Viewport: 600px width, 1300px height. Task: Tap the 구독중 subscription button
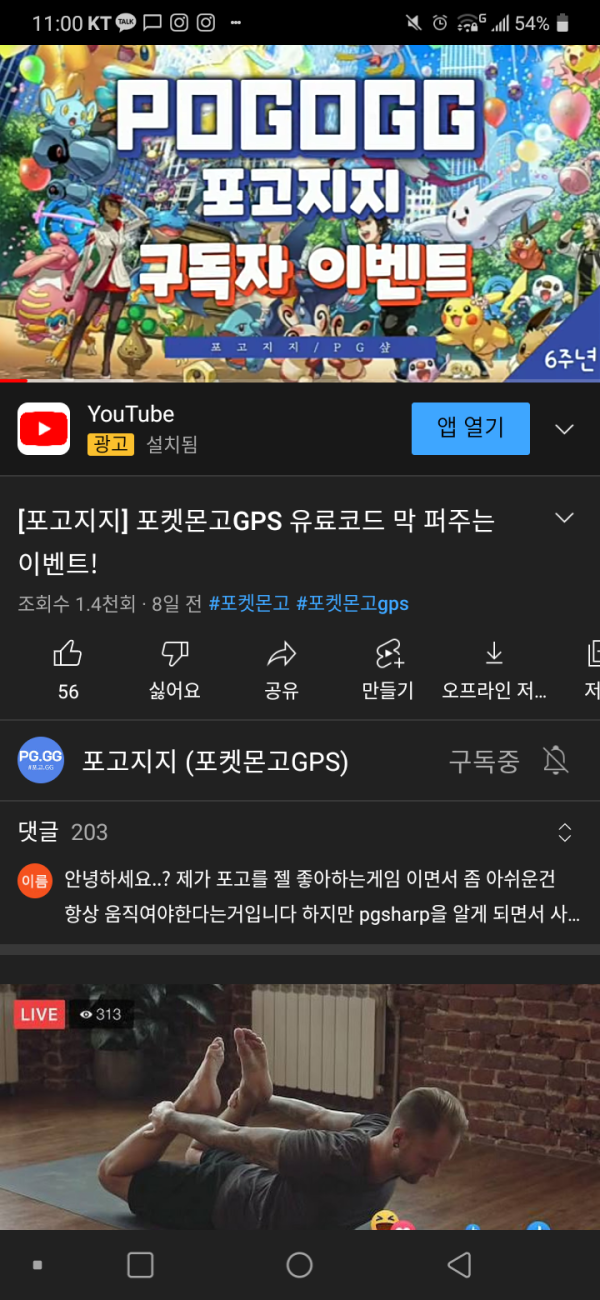pos(484,761)
